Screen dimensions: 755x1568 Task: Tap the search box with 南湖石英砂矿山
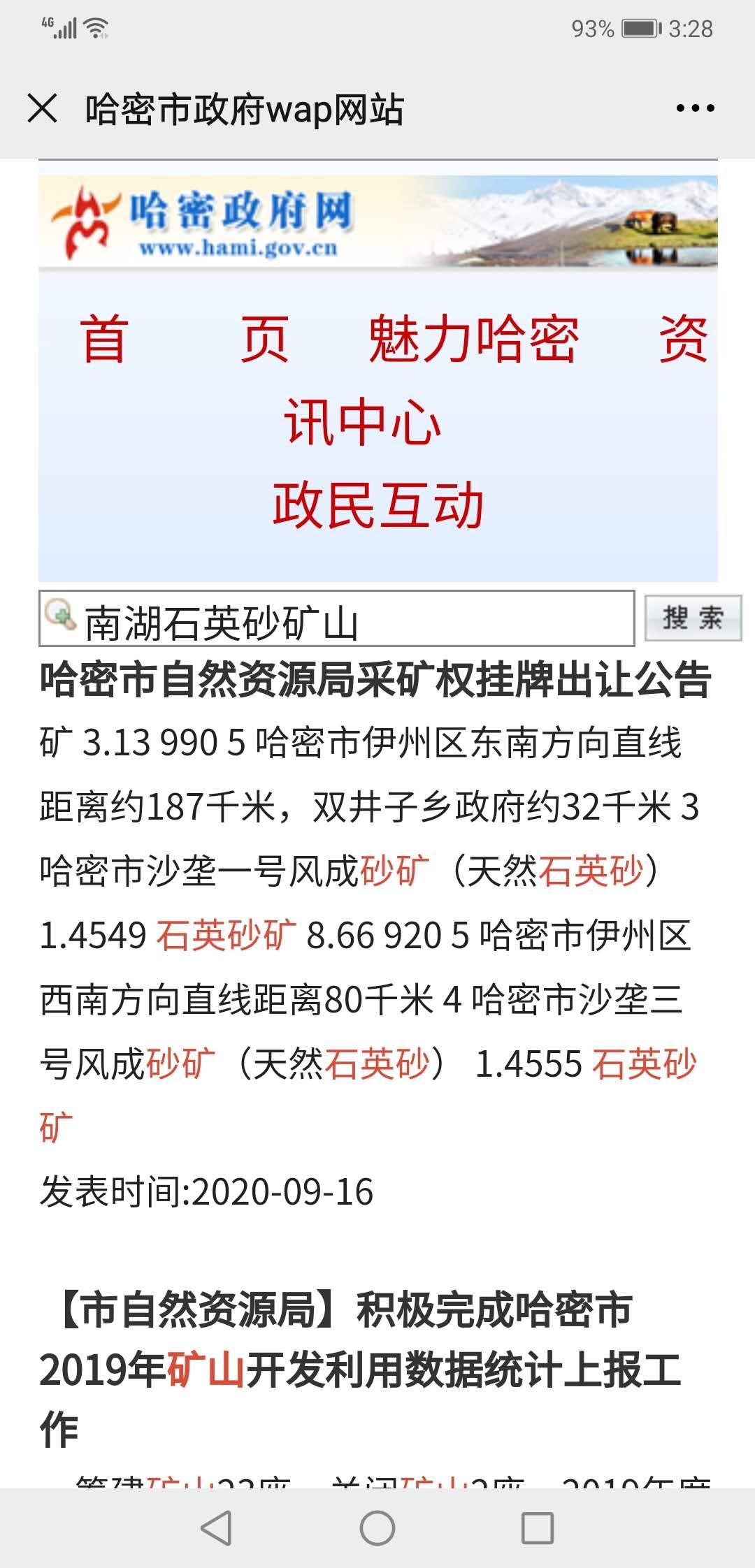(336, 618)
